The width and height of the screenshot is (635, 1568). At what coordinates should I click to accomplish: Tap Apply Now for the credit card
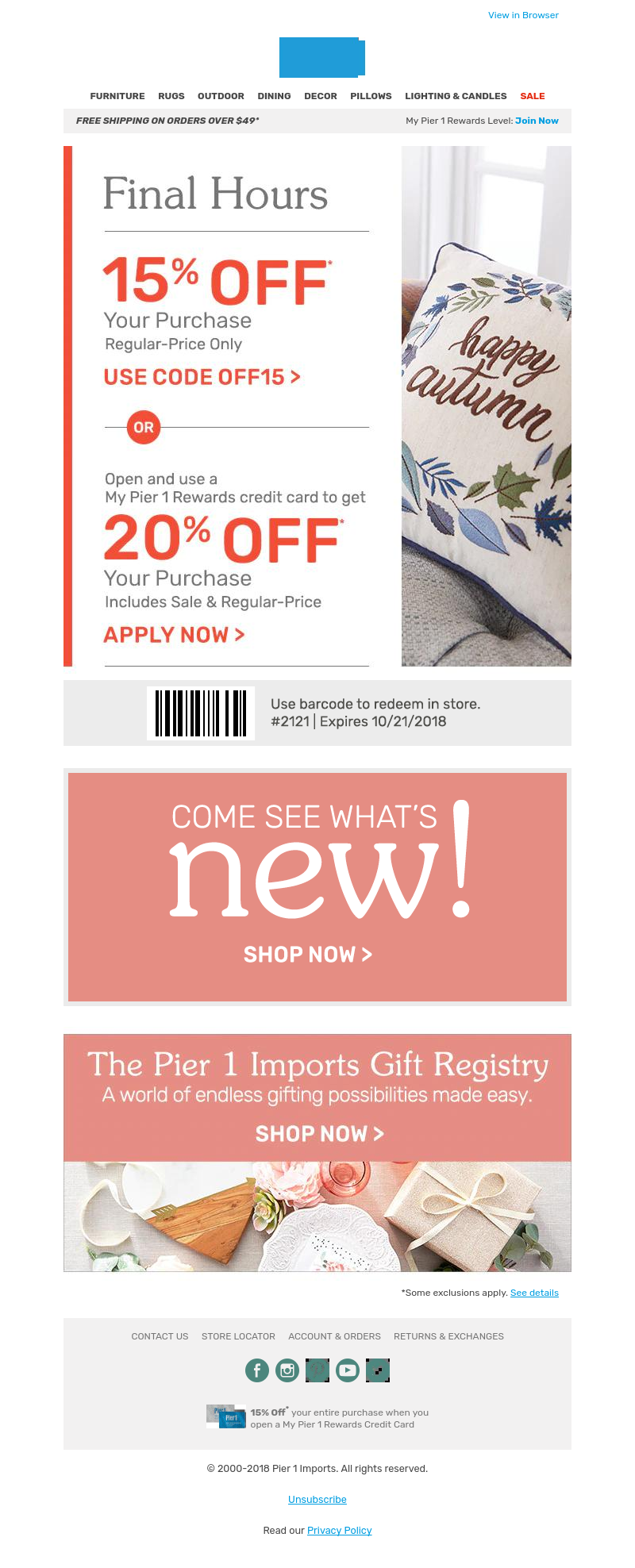click(174, 635)
